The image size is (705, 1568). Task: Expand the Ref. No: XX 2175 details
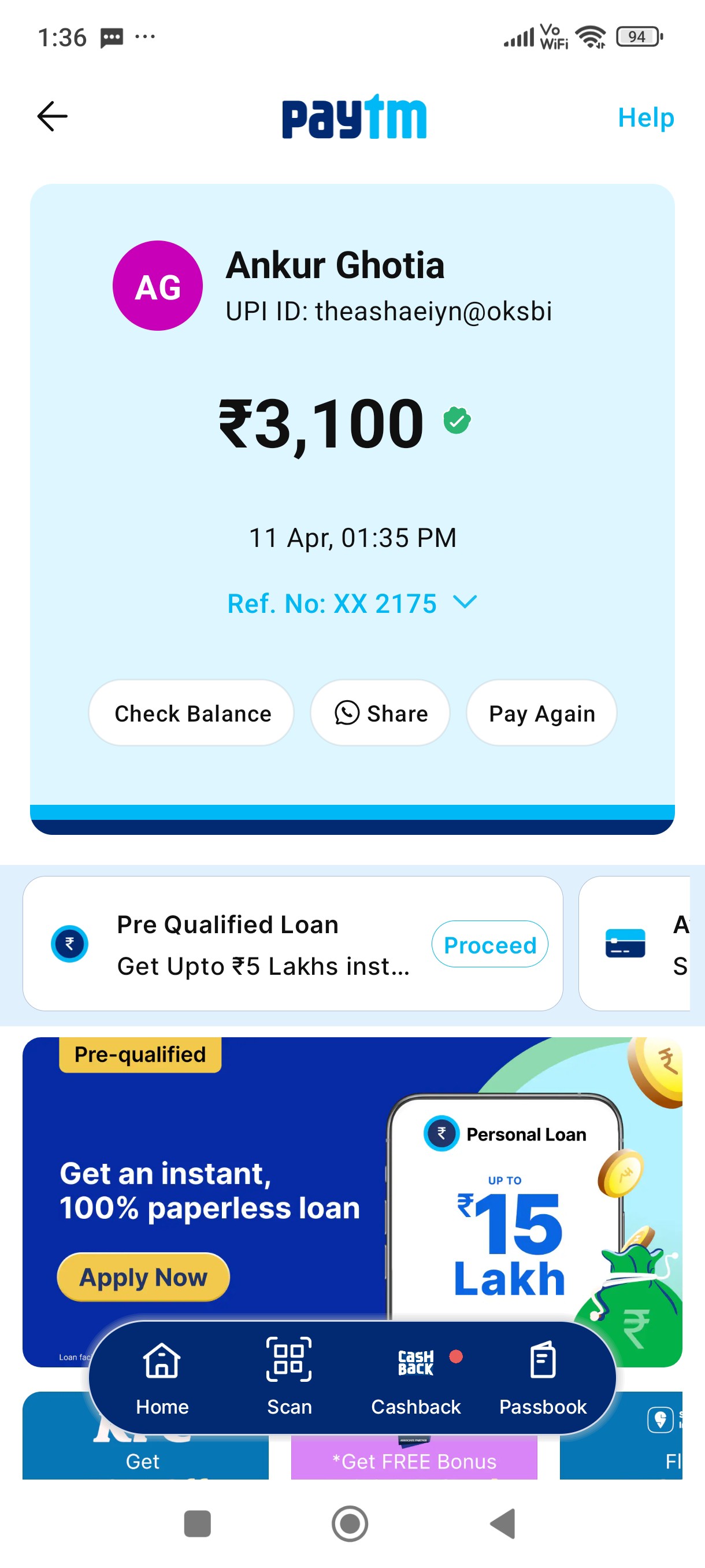tap(352, 603)
